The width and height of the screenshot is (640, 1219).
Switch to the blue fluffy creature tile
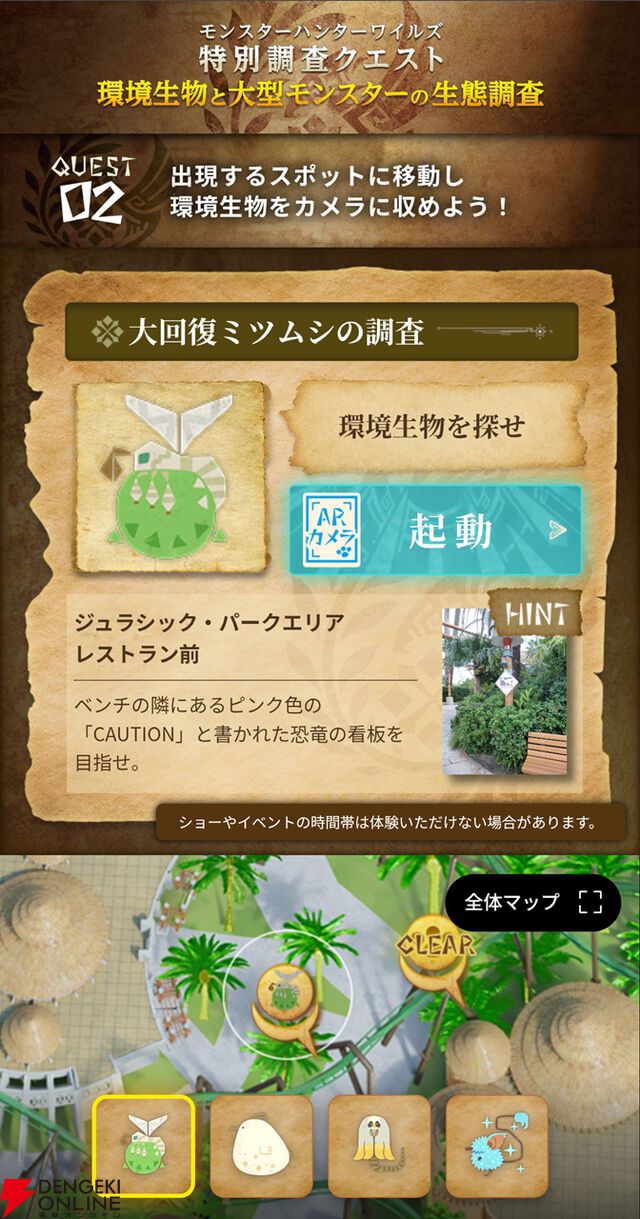(497, 1145)
